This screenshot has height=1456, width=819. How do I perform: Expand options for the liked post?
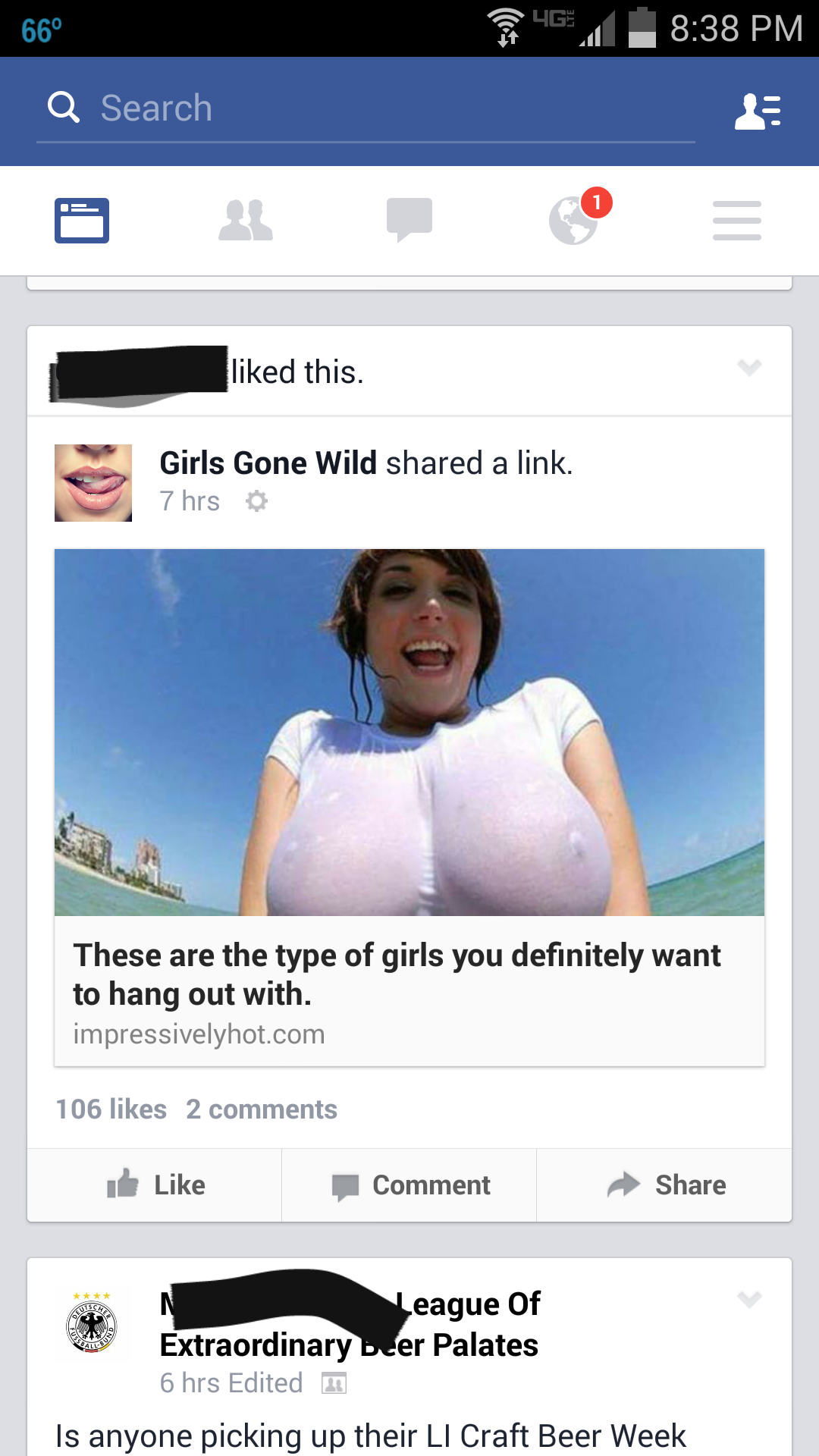click(749, 368)
